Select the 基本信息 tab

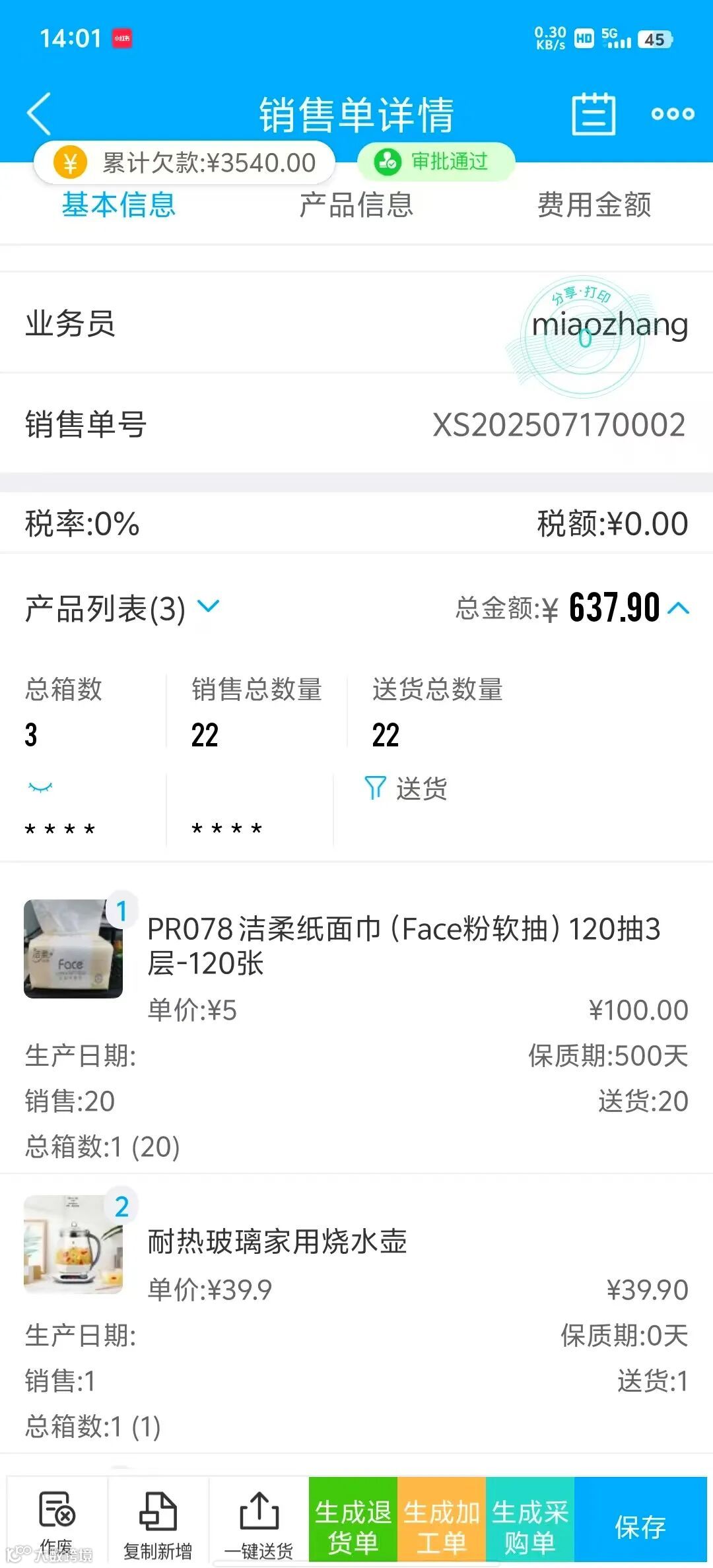click(x=119, y=205)
